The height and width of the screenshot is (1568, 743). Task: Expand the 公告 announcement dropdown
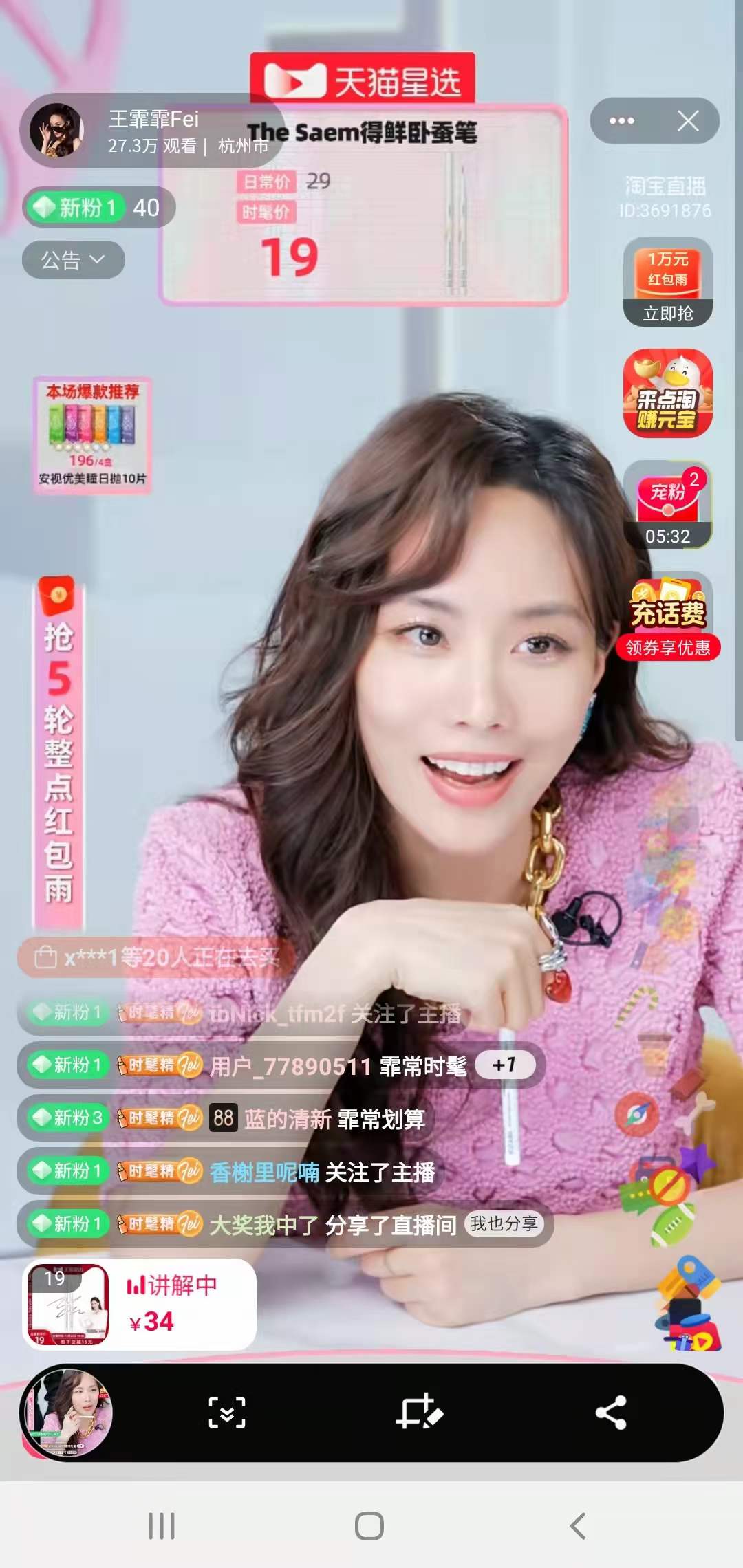(x=73, y=260)
